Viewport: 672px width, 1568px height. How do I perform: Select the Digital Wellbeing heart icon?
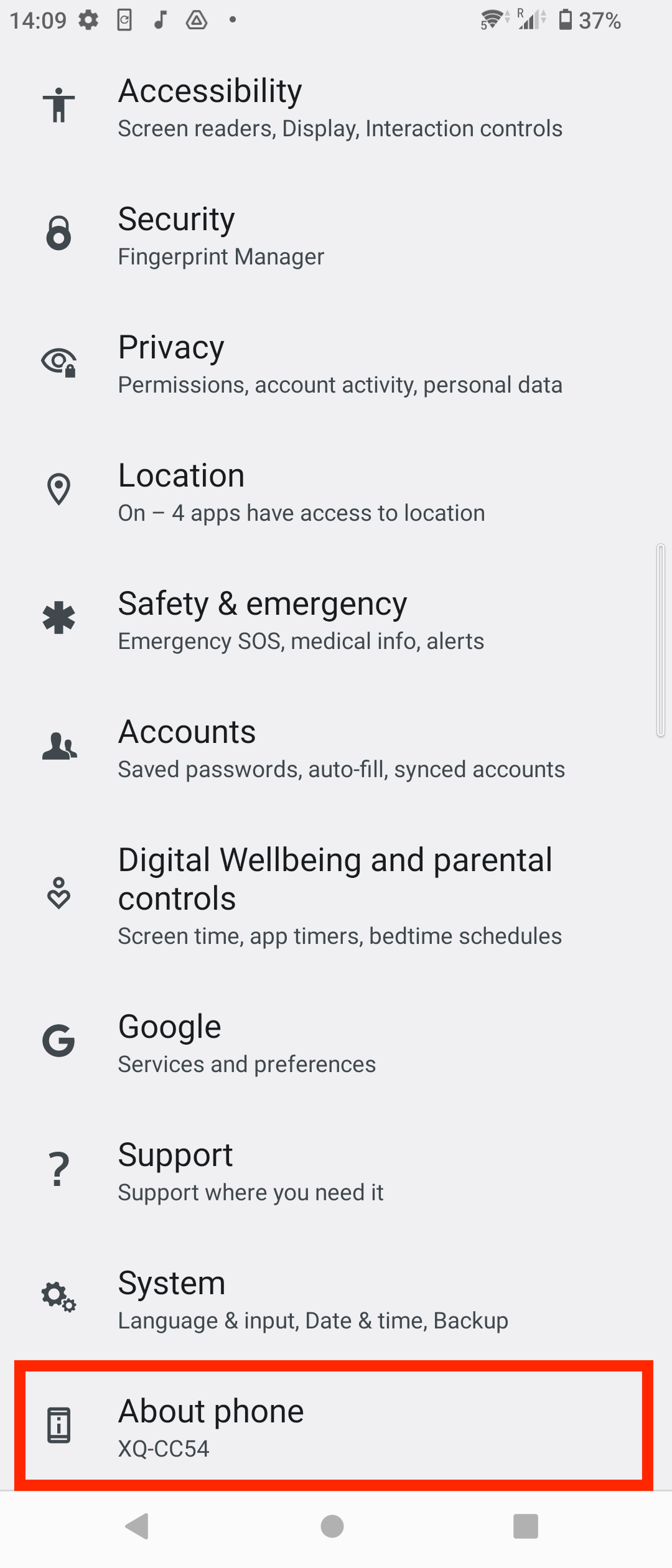[58, 894]
